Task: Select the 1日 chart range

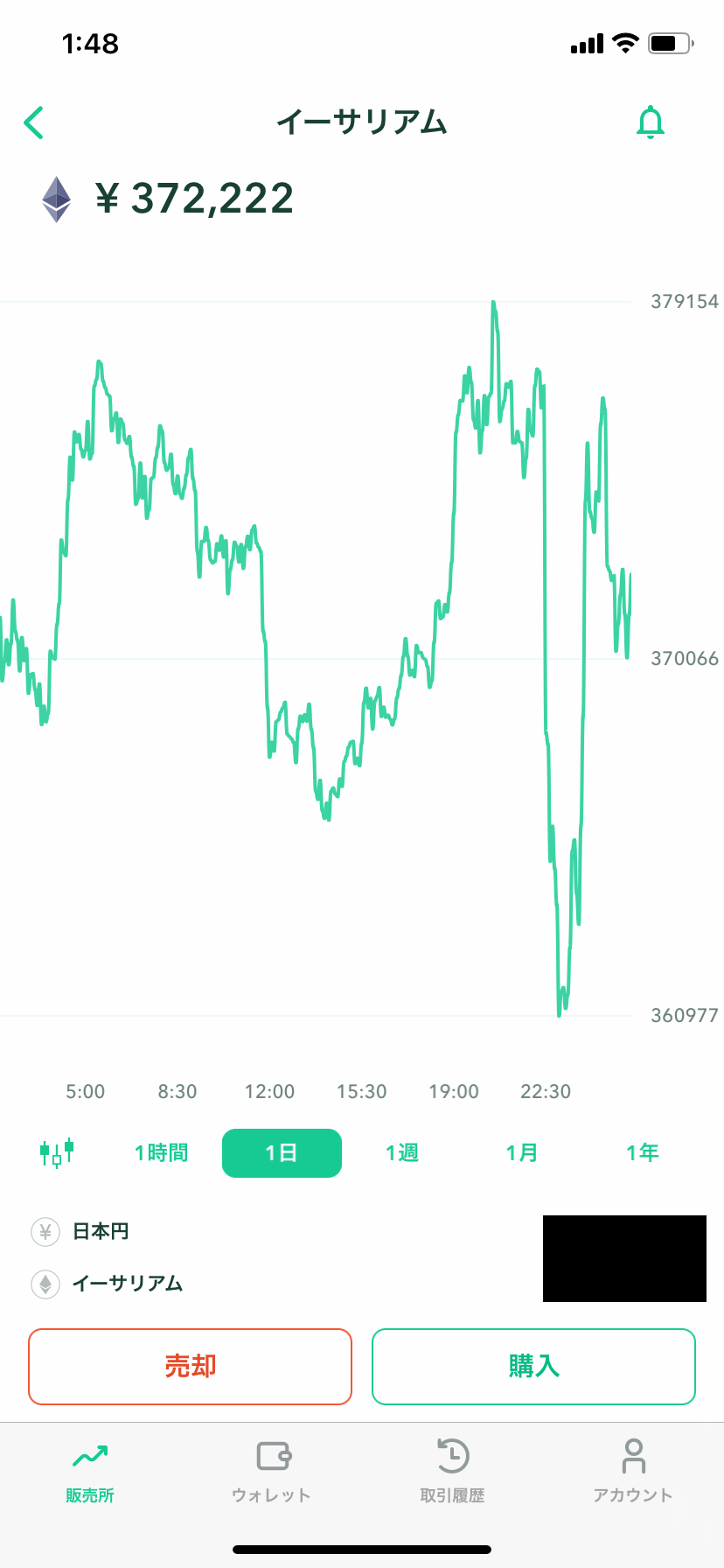Action: click(282, 1153)
